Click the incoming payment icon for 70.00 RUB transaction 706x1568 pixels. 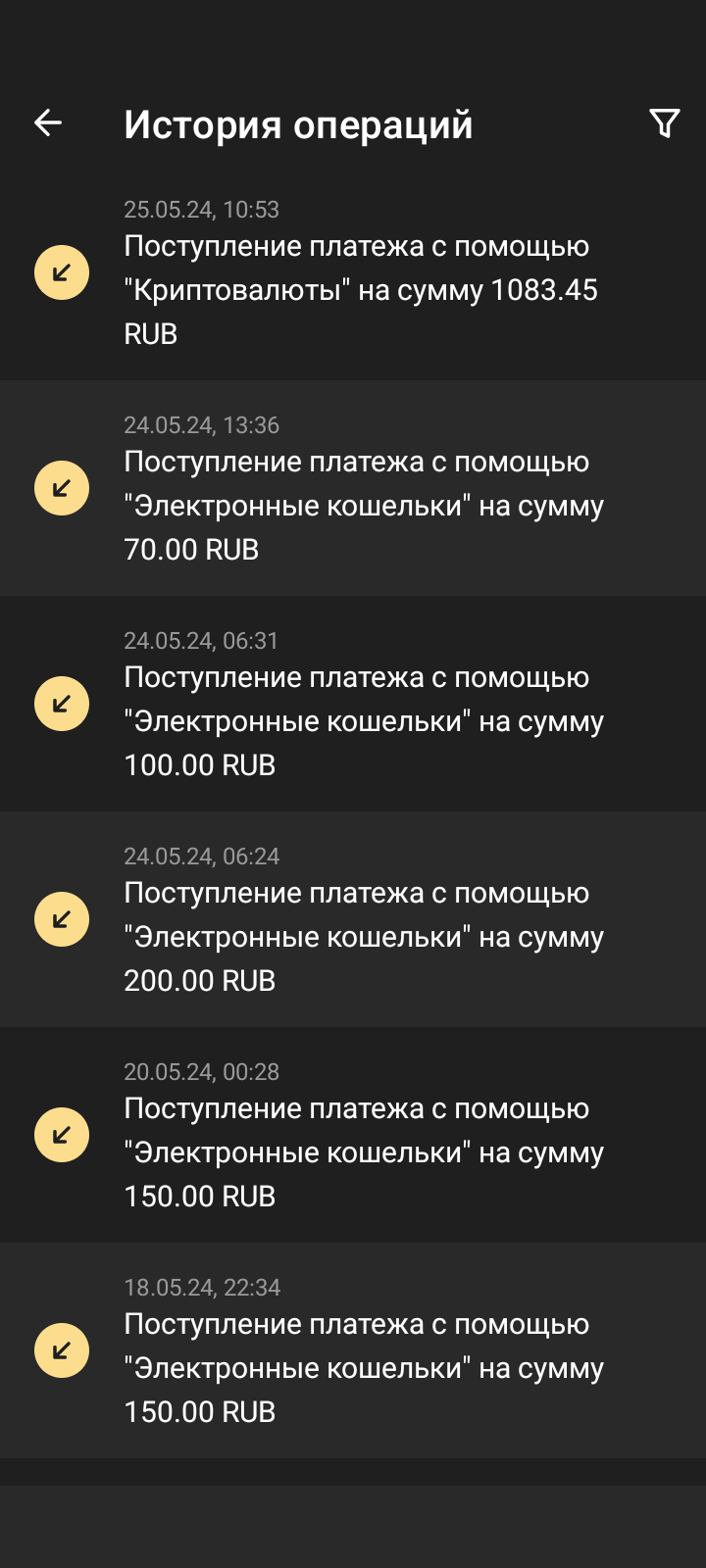(62, 487)
